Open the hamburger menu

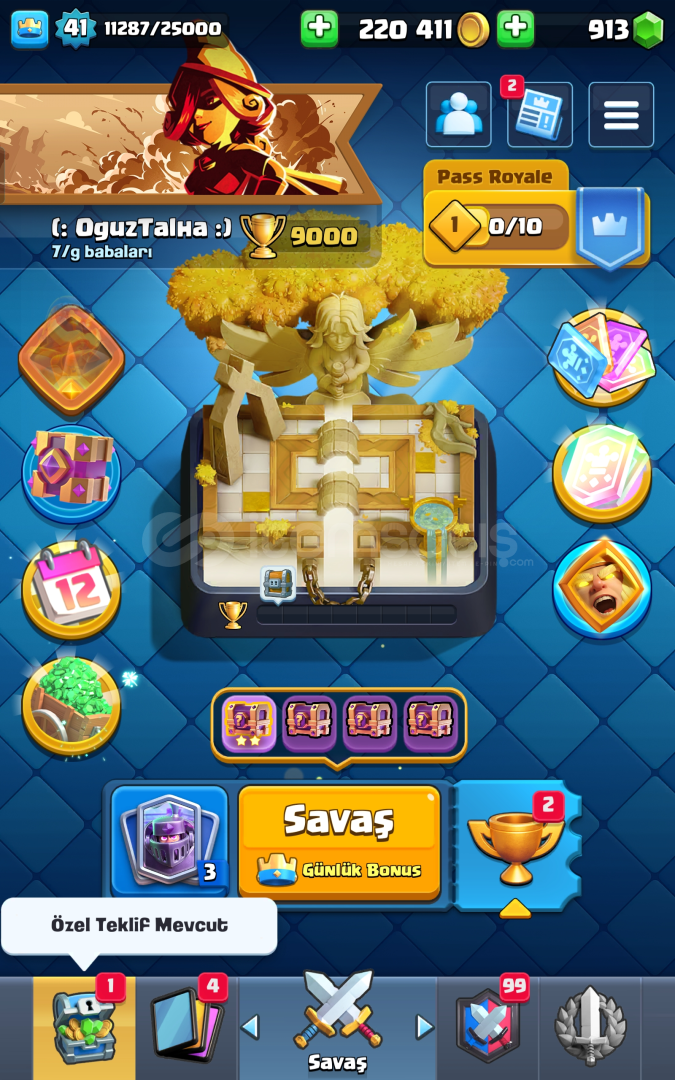tap(621, 115)
